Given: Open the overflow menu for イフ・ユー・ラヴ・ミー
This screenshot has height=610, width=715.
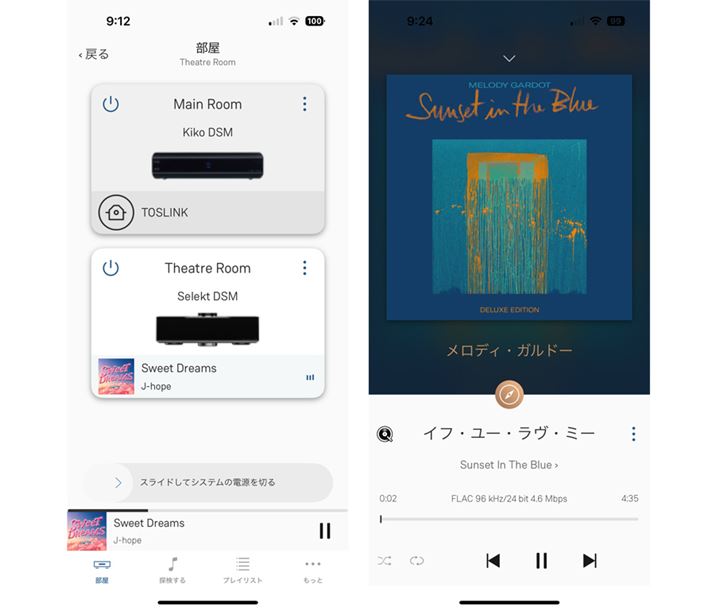Looking at the screenshot, I should (x=633, y=434).
